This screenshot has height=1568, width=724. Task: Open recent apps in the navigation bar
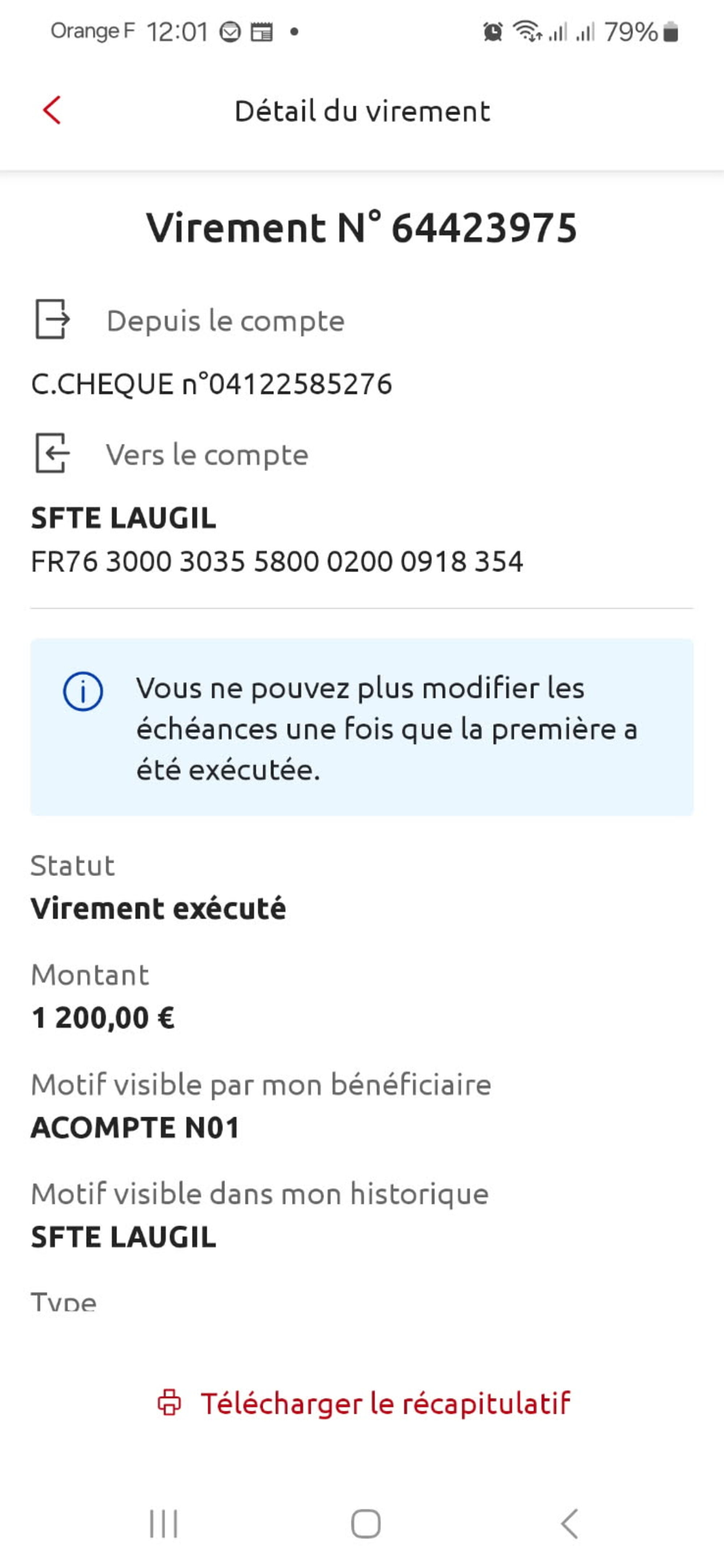(x=164, y=1523)
